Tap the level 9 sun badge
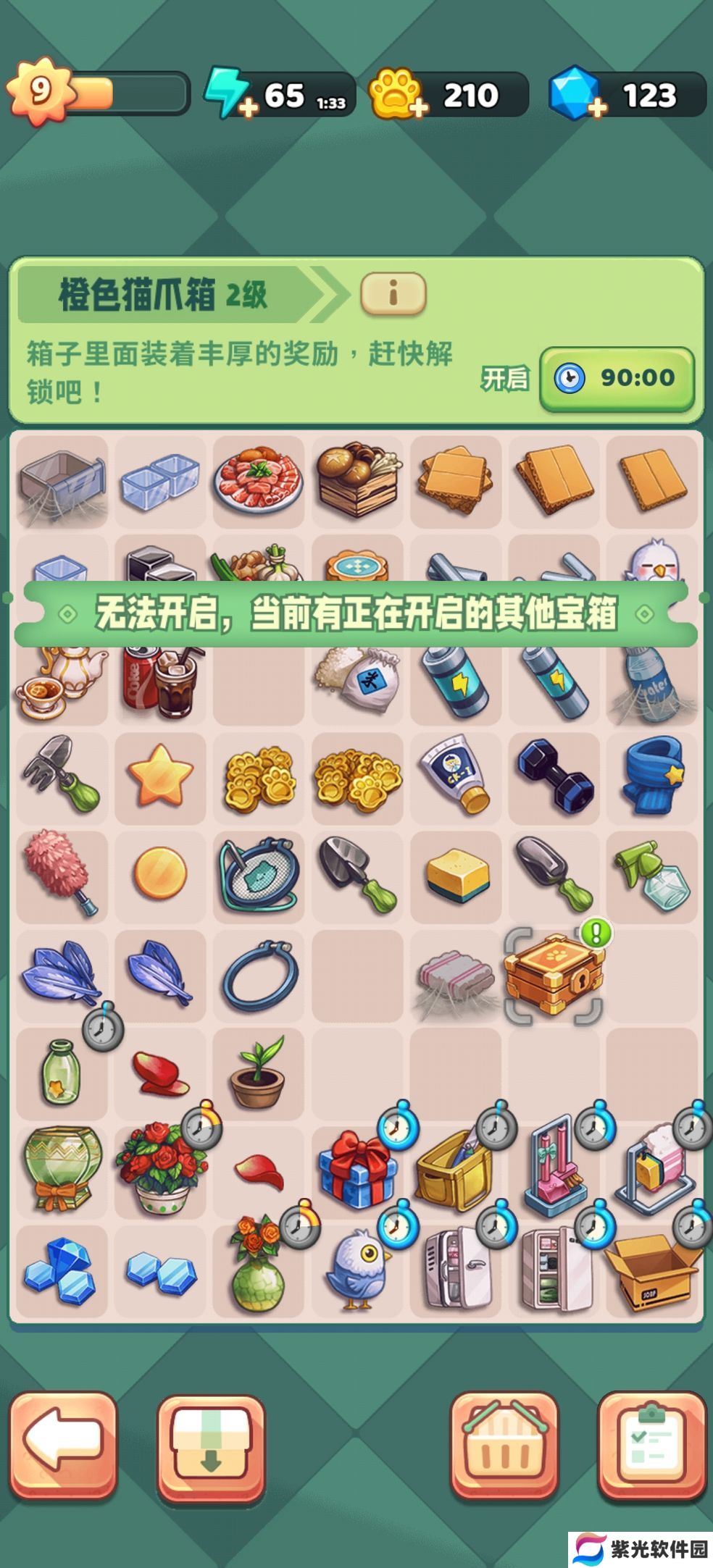 click(x=40, y=93)
